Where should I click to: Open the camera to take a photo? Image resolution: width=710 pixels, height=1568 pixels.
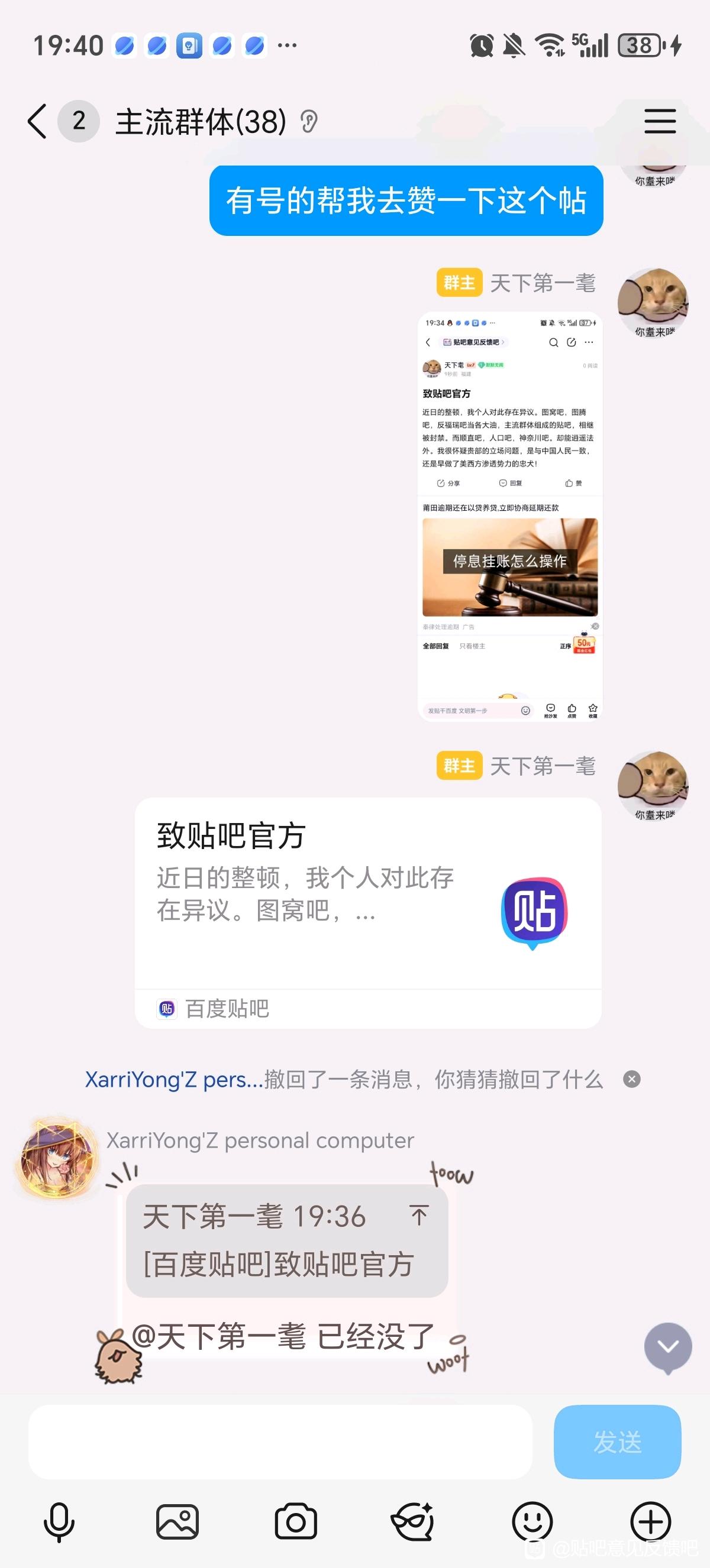coord(296,1522)
